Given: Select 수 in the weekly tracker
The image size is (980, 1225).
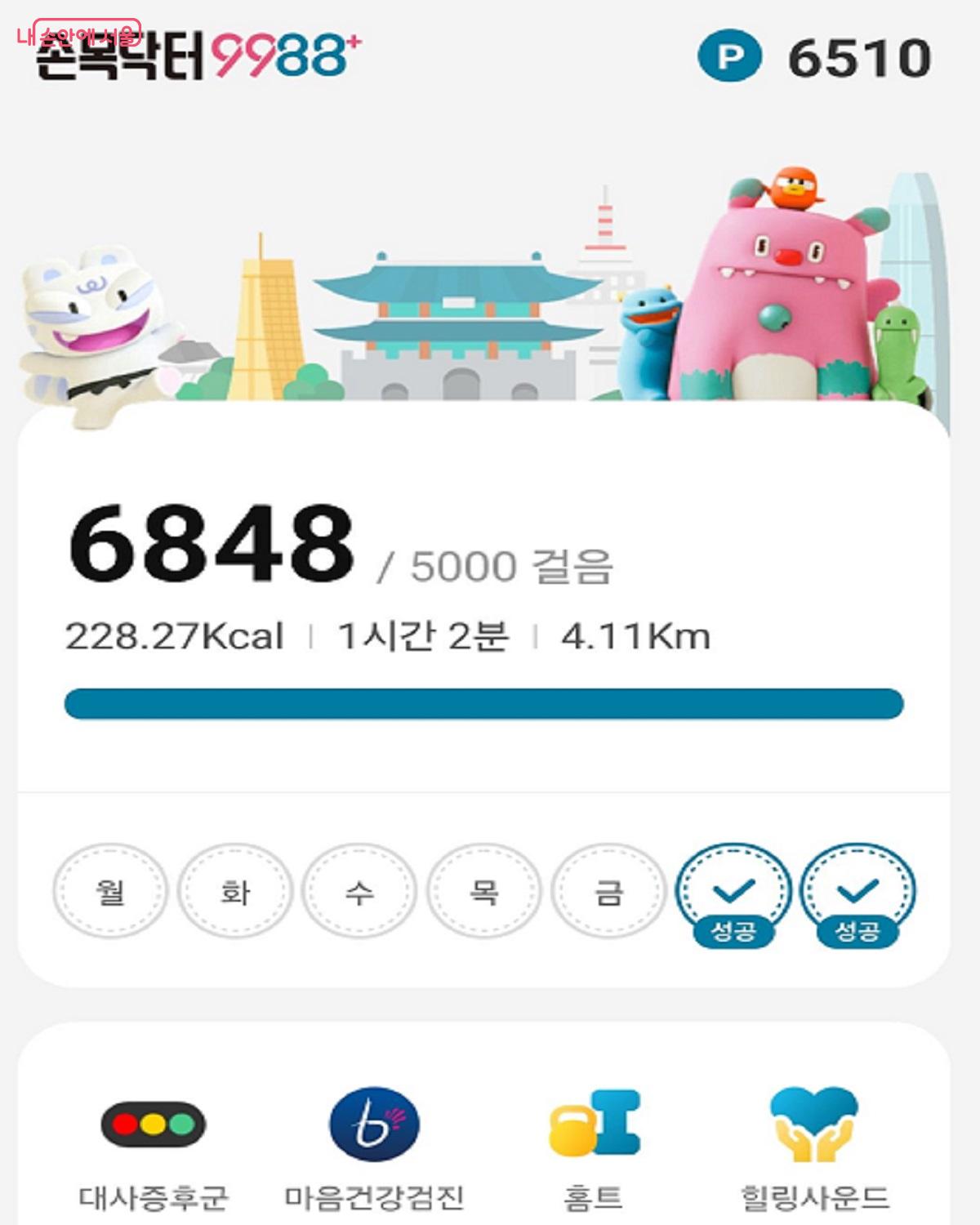Looking at the screenshot, I should [359, 891].
